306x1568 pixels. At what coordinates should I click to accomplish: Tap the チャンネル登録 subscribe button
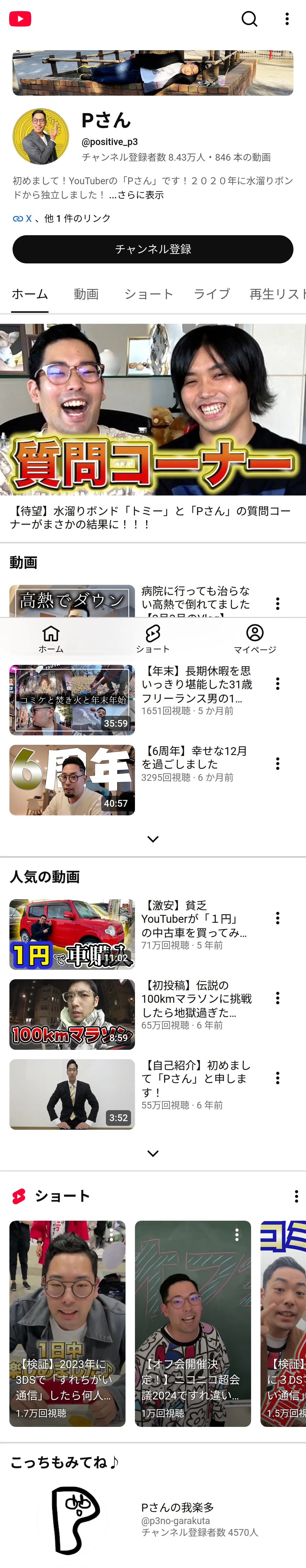coord(153,249)
